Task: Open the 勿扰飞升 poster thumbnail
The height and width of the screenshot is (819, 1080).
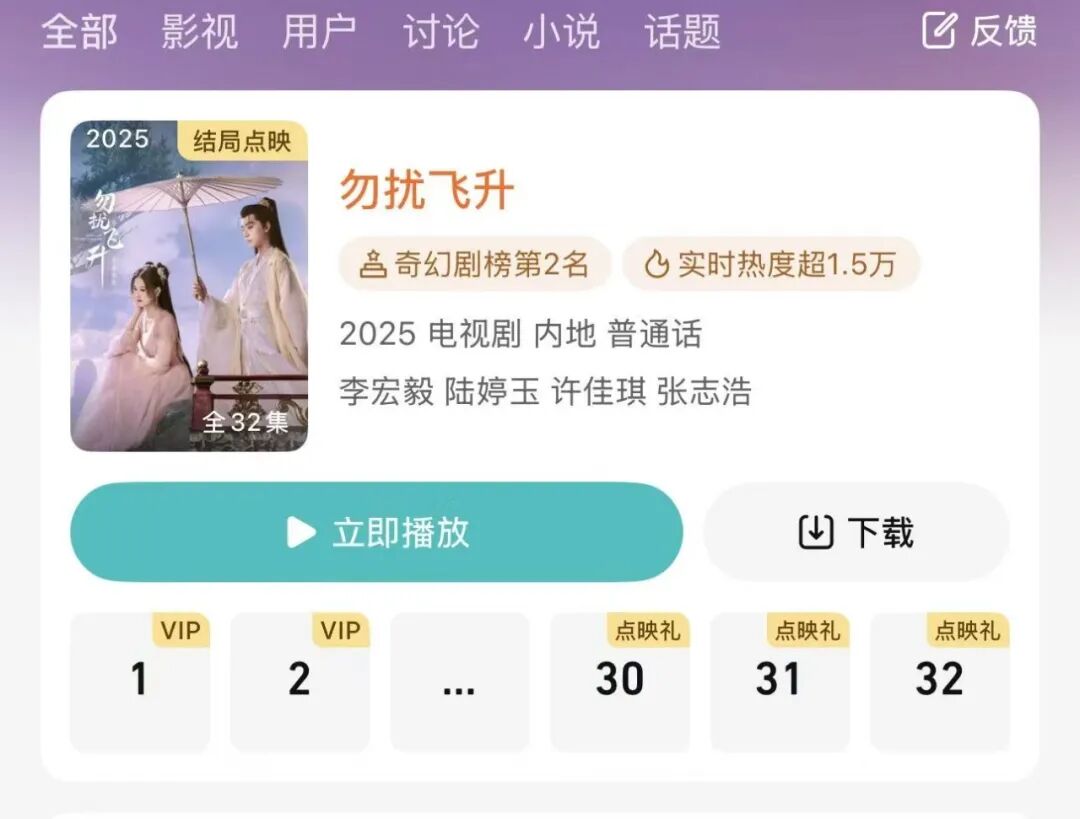Action: point(189,286)
